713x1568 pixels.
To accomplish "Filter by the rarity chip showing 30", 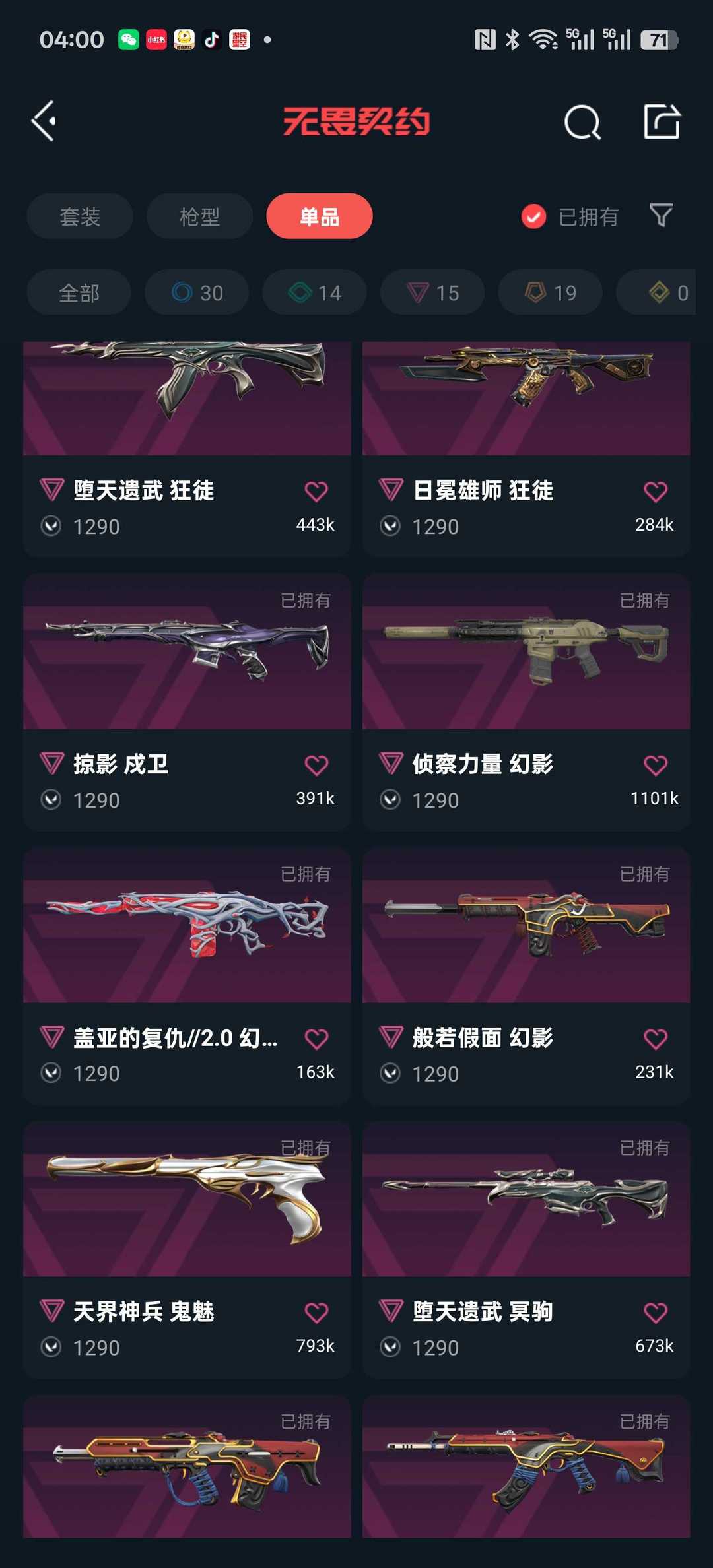I will point(197,292).
